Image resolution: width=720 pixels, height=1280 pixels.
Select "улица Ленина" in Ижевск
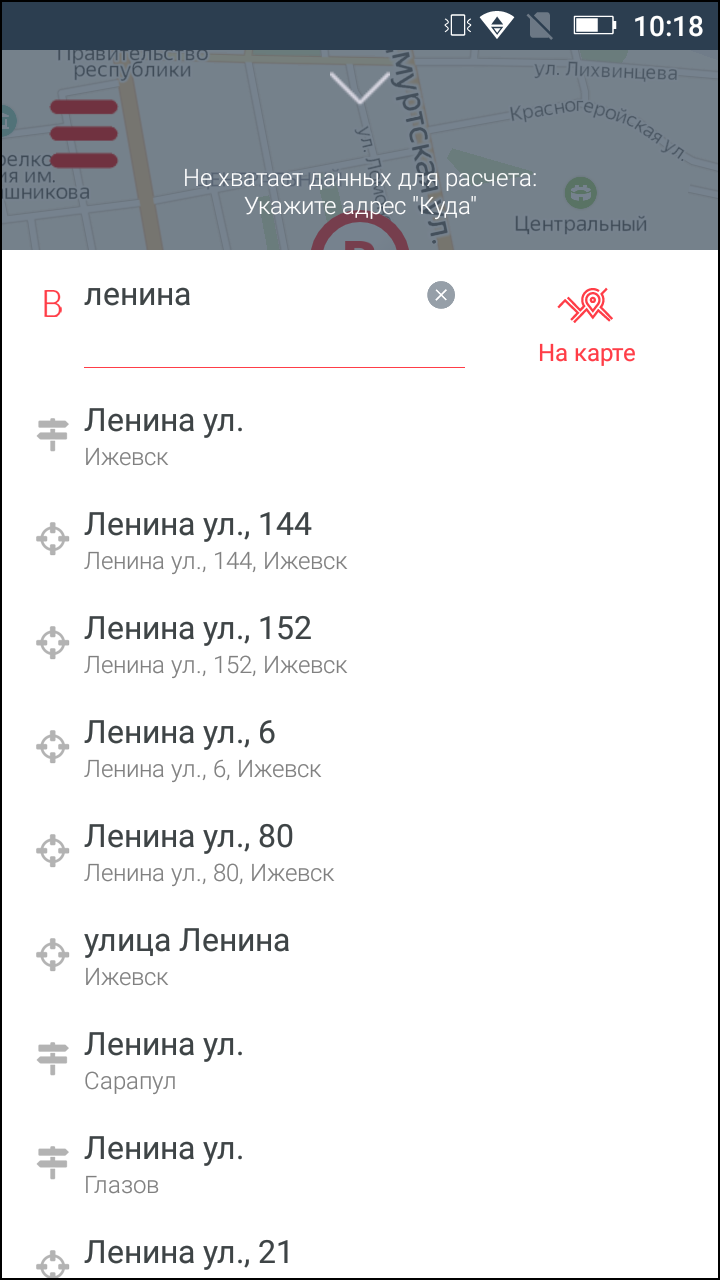tap(360, 957)
